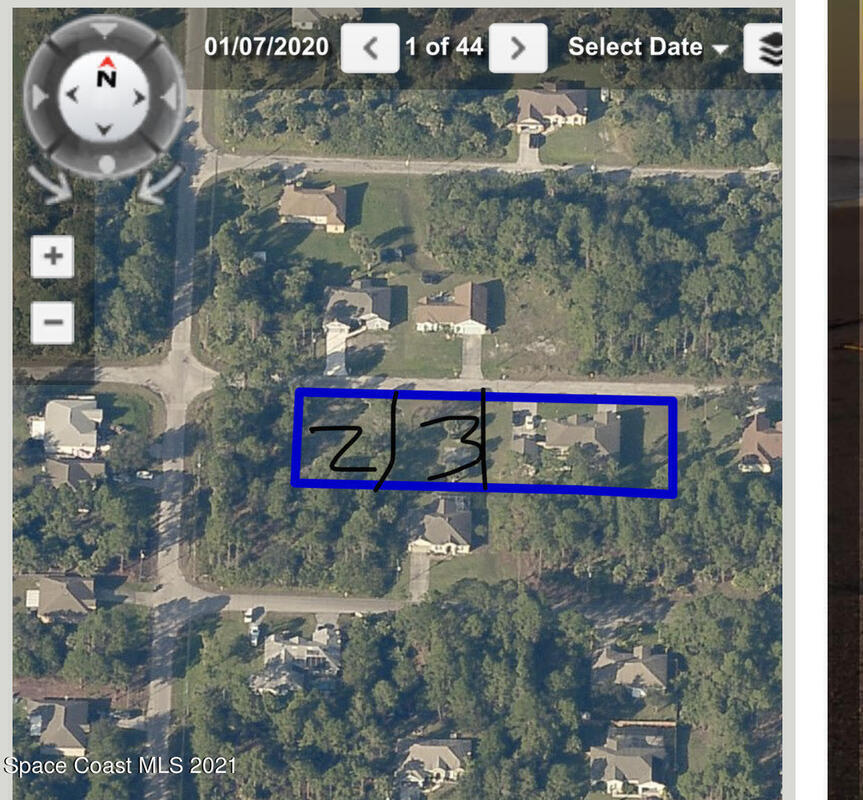This screenshot has height=800, width=863.
Task: Open the map layers menu
Action: pyautogui.click(x=766, y=48)
